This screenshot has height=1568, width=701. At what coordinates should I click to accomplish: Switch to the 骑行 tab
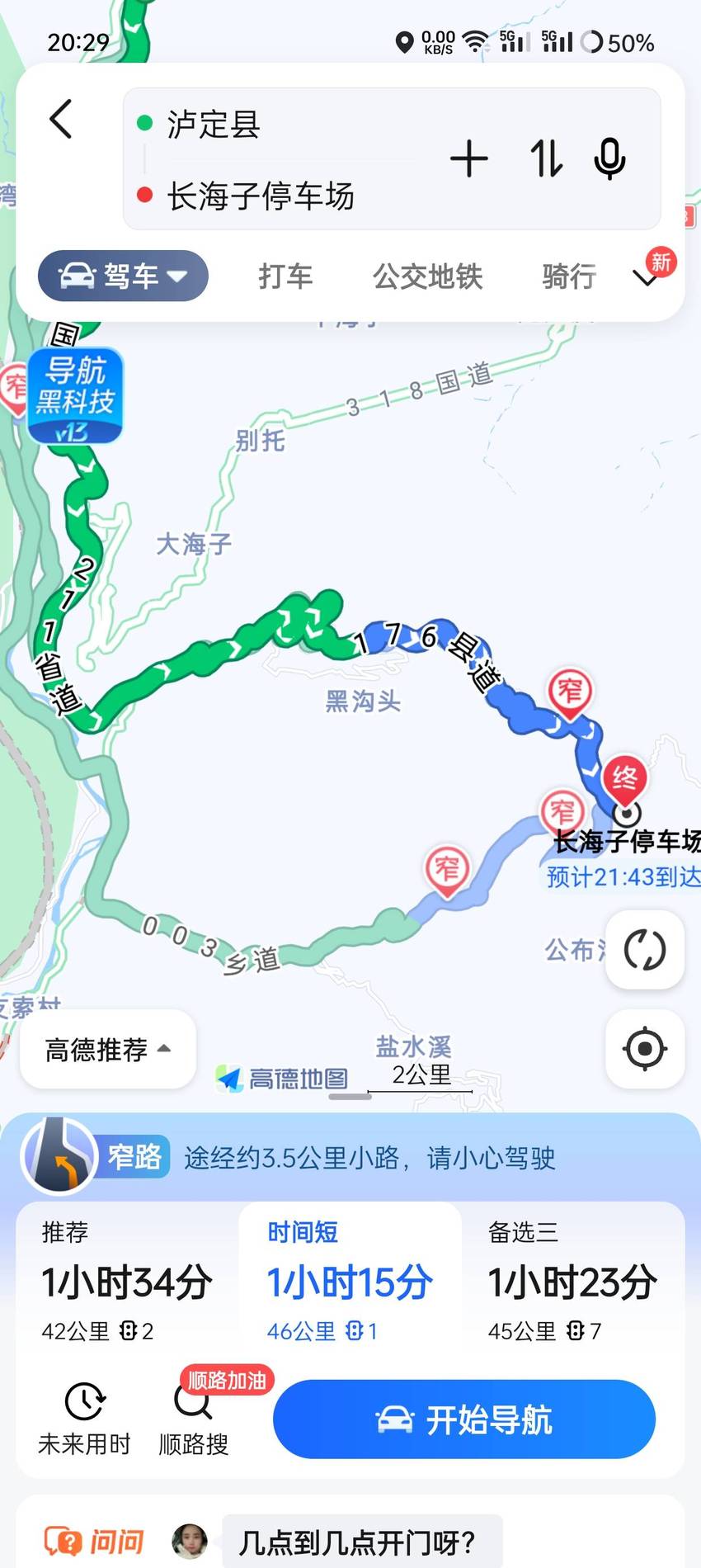pos(569,276)
